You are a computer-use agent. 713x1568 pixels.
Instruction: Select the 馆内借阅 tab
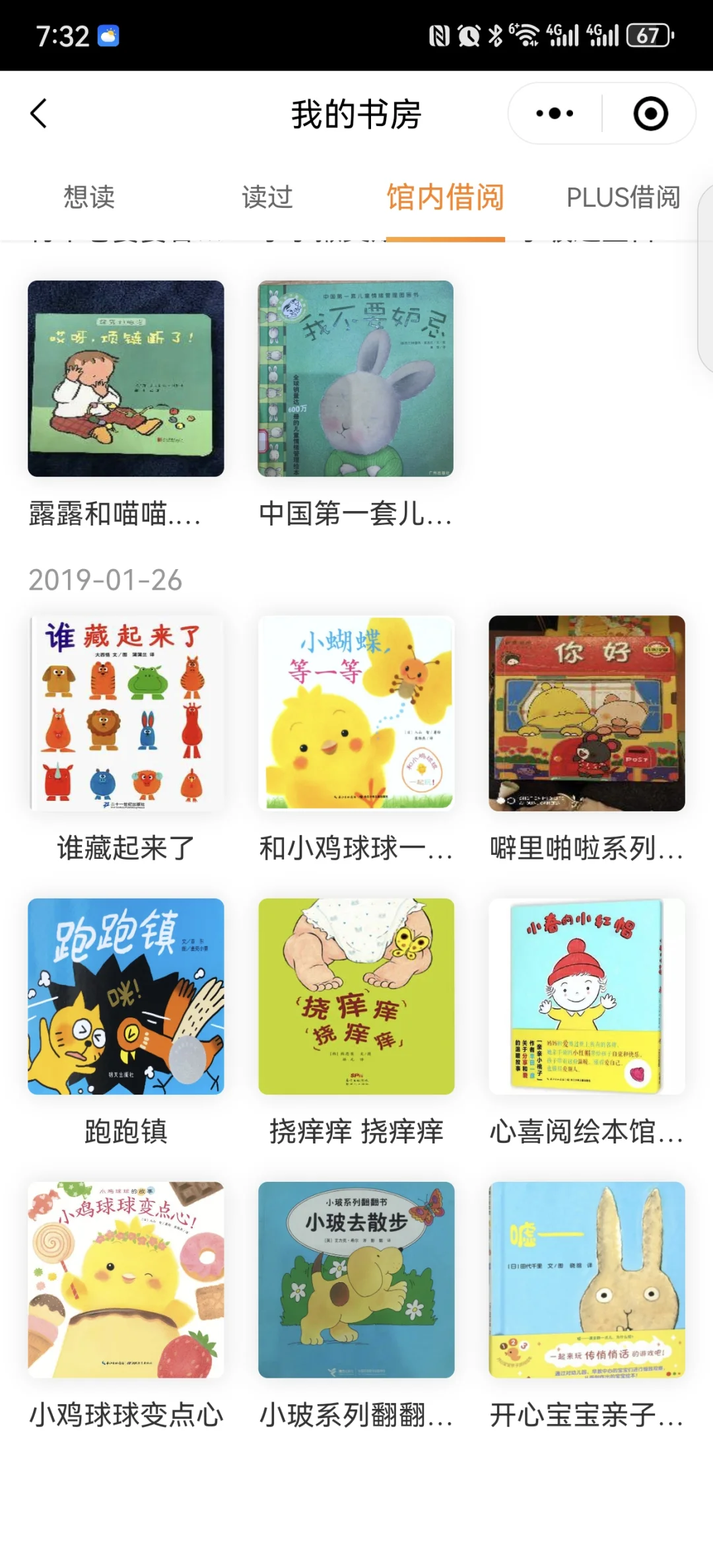[446, 197]
